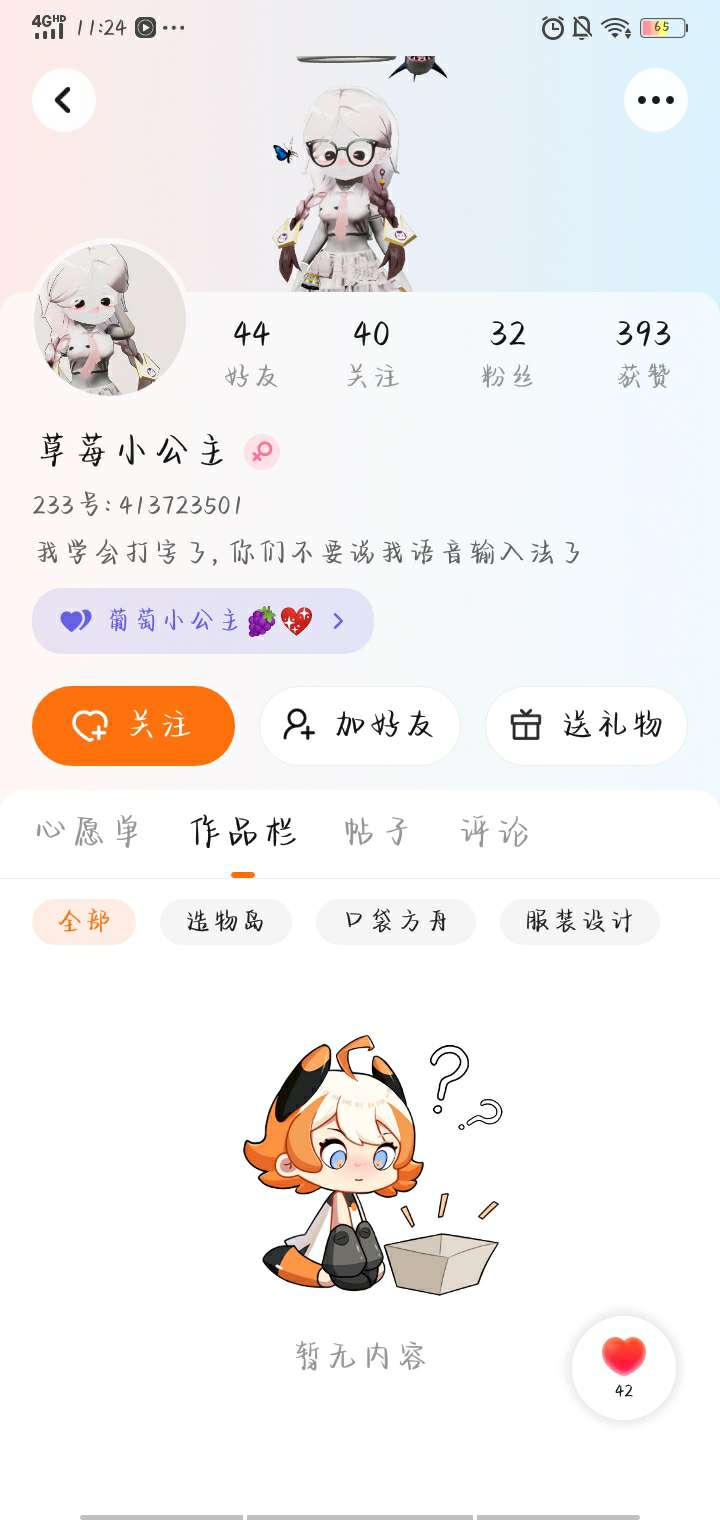Go back using the top arrow
Image resolution: width=720 pixels, height=1520 pixels.
tap(64, 100)
